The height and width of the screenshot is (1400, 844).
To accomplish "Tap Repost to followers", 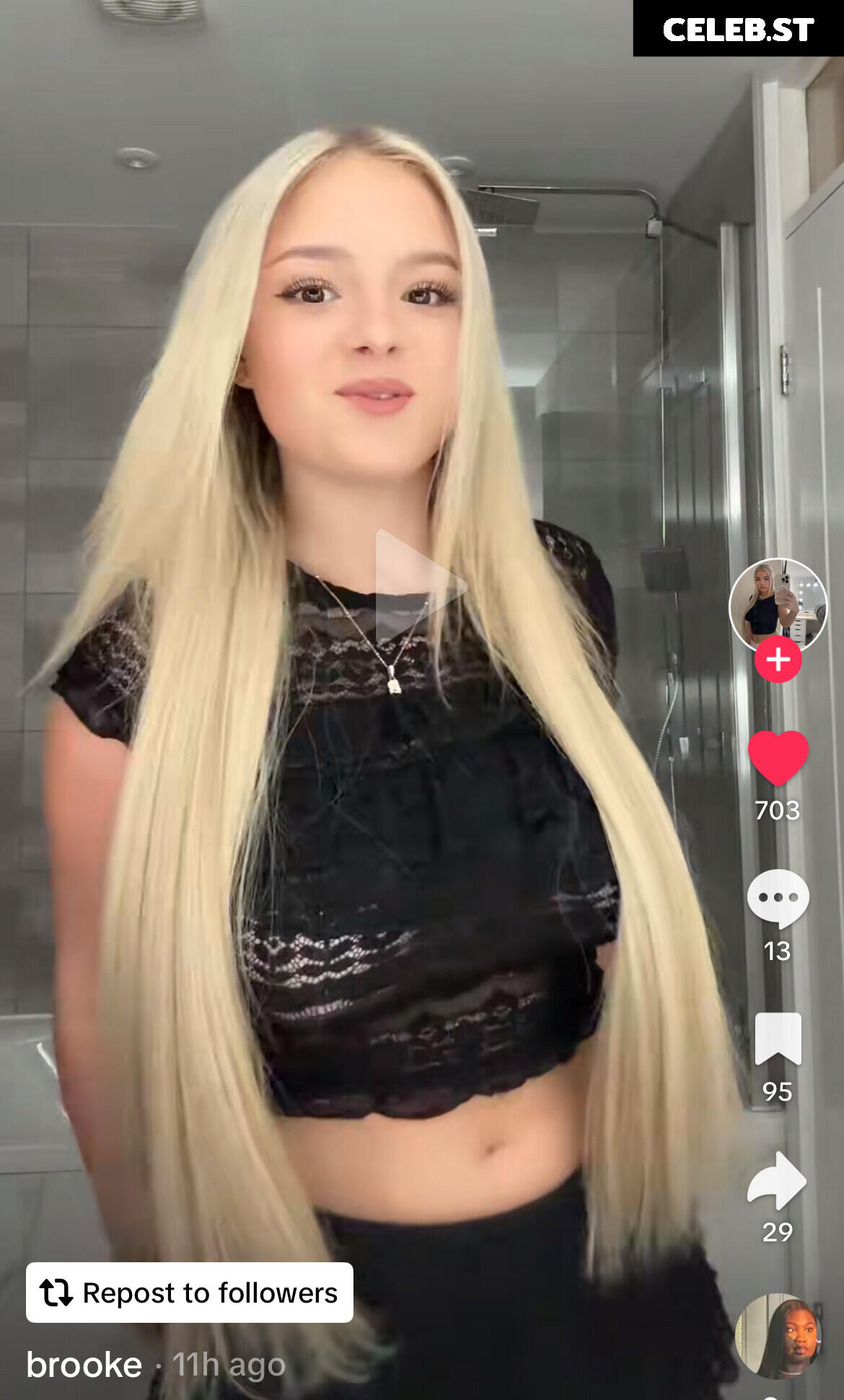I will [x=190, y=1293].
